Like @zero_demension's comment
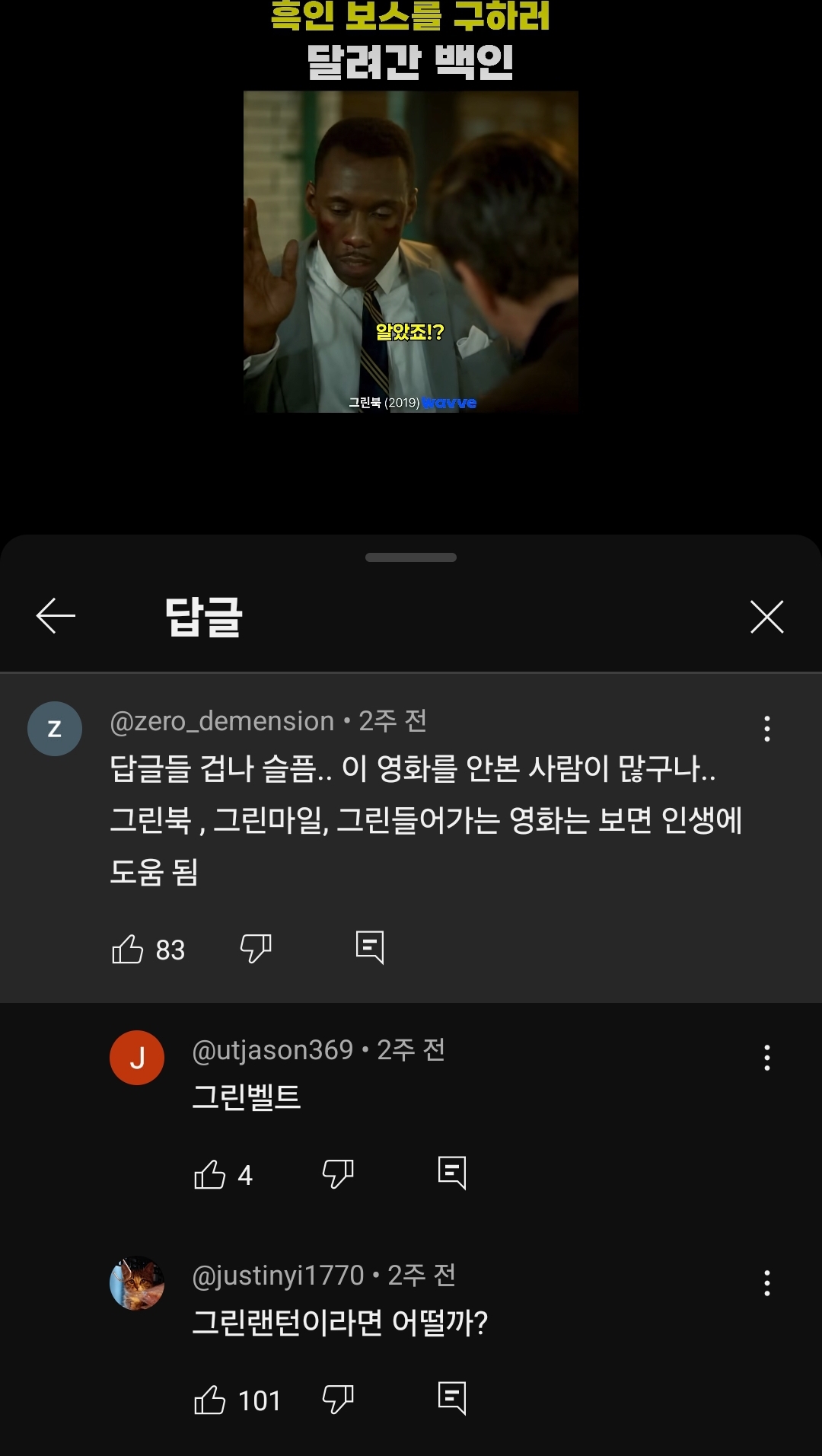This screenshot has width=822, height=1456. point(128,949)
